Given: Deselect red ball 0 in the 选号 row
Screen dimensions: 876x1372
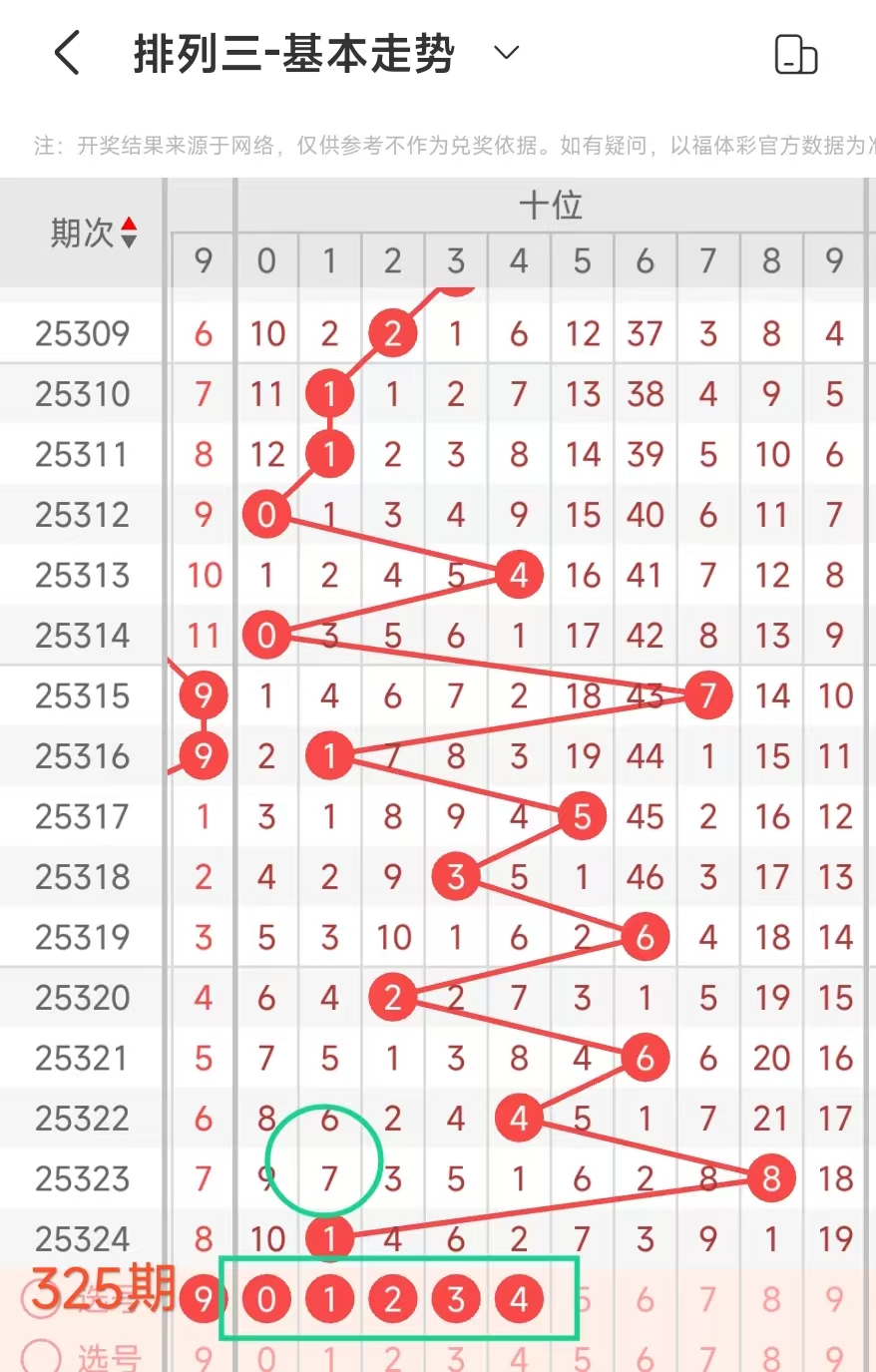Looking at the screenshot, I should click(x=266, y=1299).
